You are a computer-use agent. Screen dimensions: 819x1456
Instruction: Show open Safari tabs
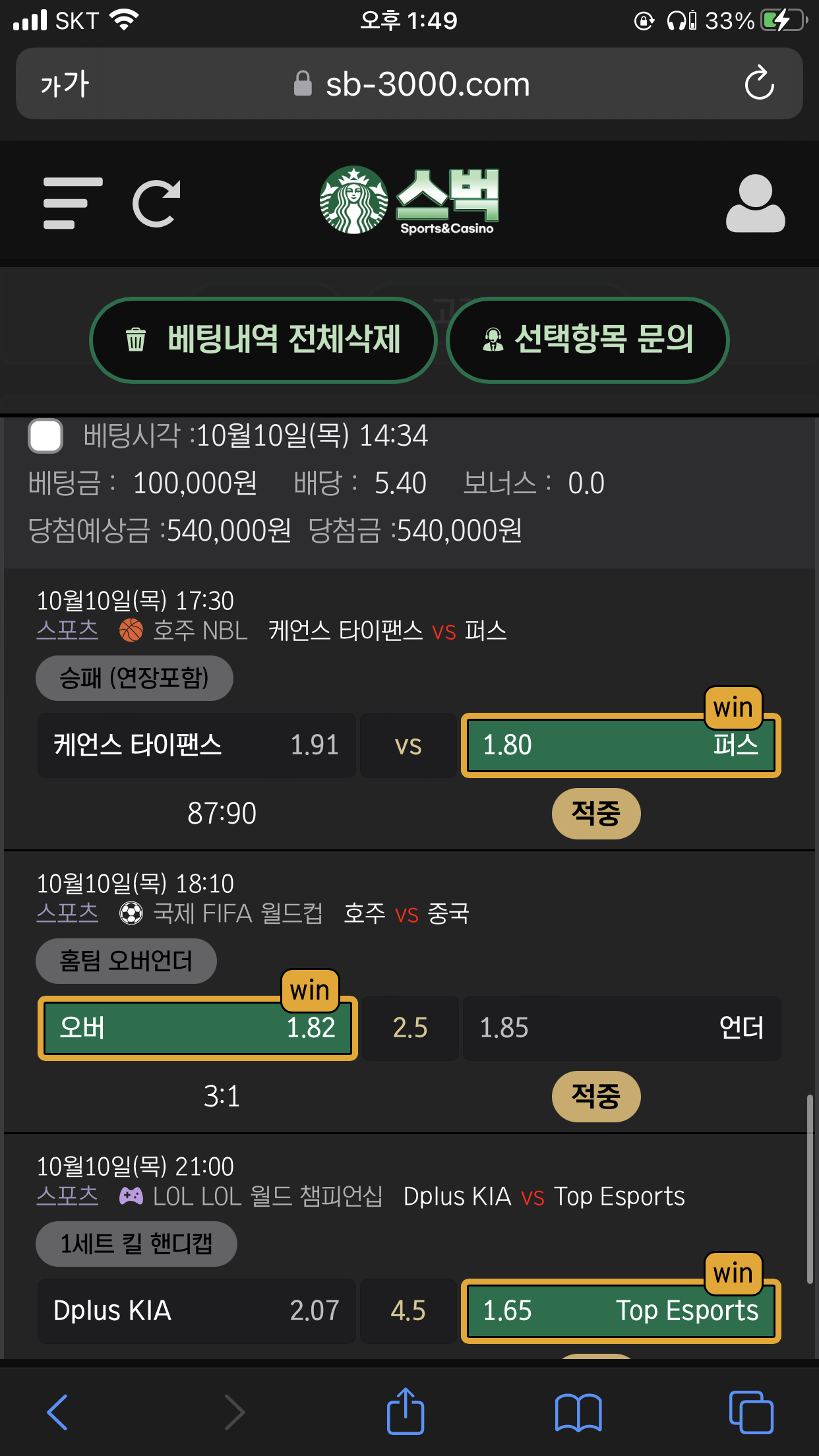751,1412
